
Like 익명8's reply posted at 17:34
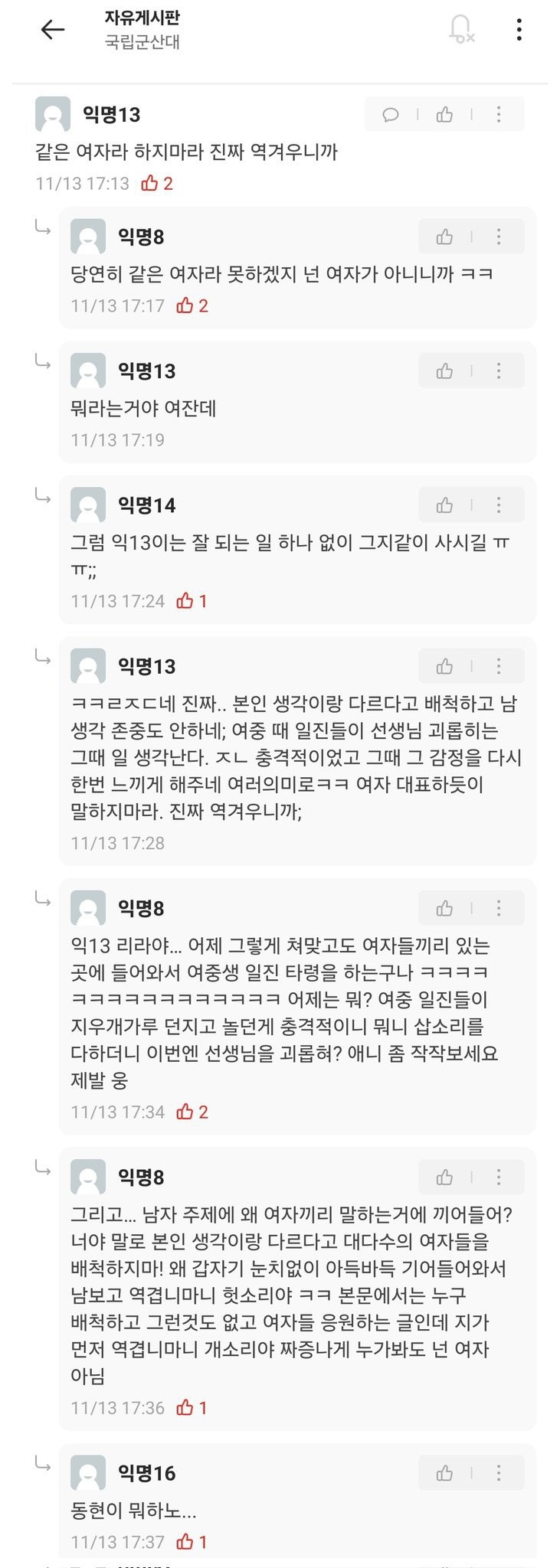(x=444, y=909)
